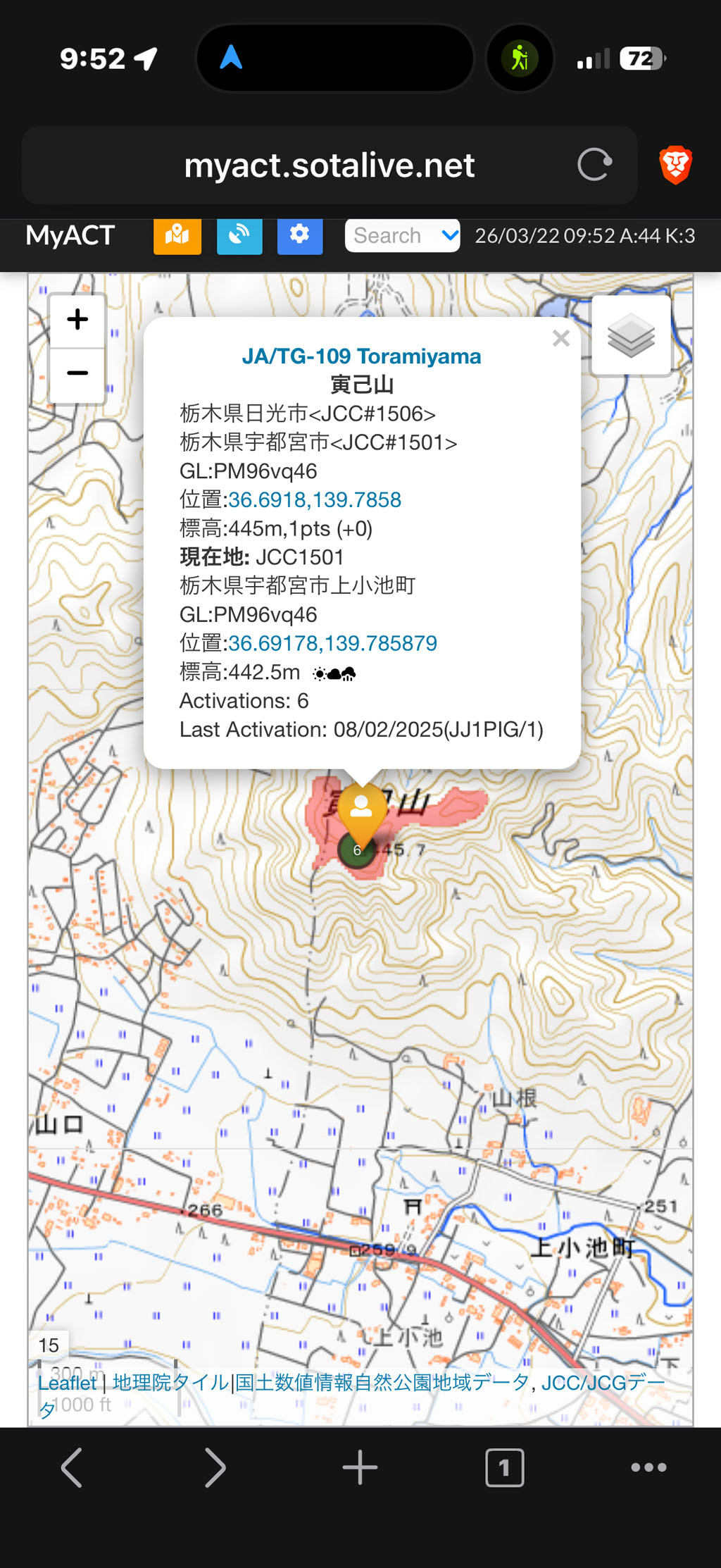Screen dimensions: 721x1568
Task: Reload the myact.sotalive.net page
Action: [x=594, y=165]
